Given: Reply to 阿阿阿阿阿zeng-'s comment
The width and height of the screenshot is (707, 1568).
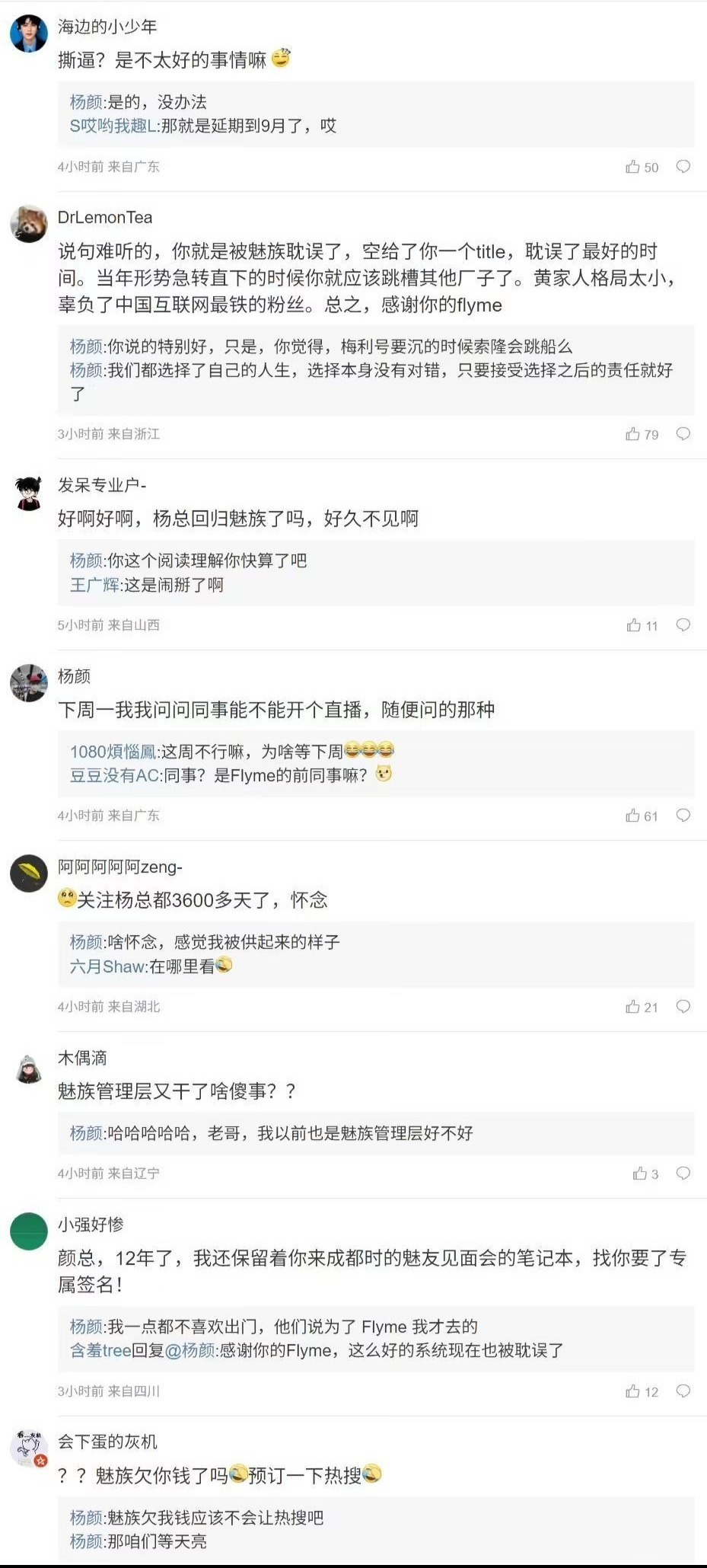Looking at the screenshot, I should [683, 1007].
